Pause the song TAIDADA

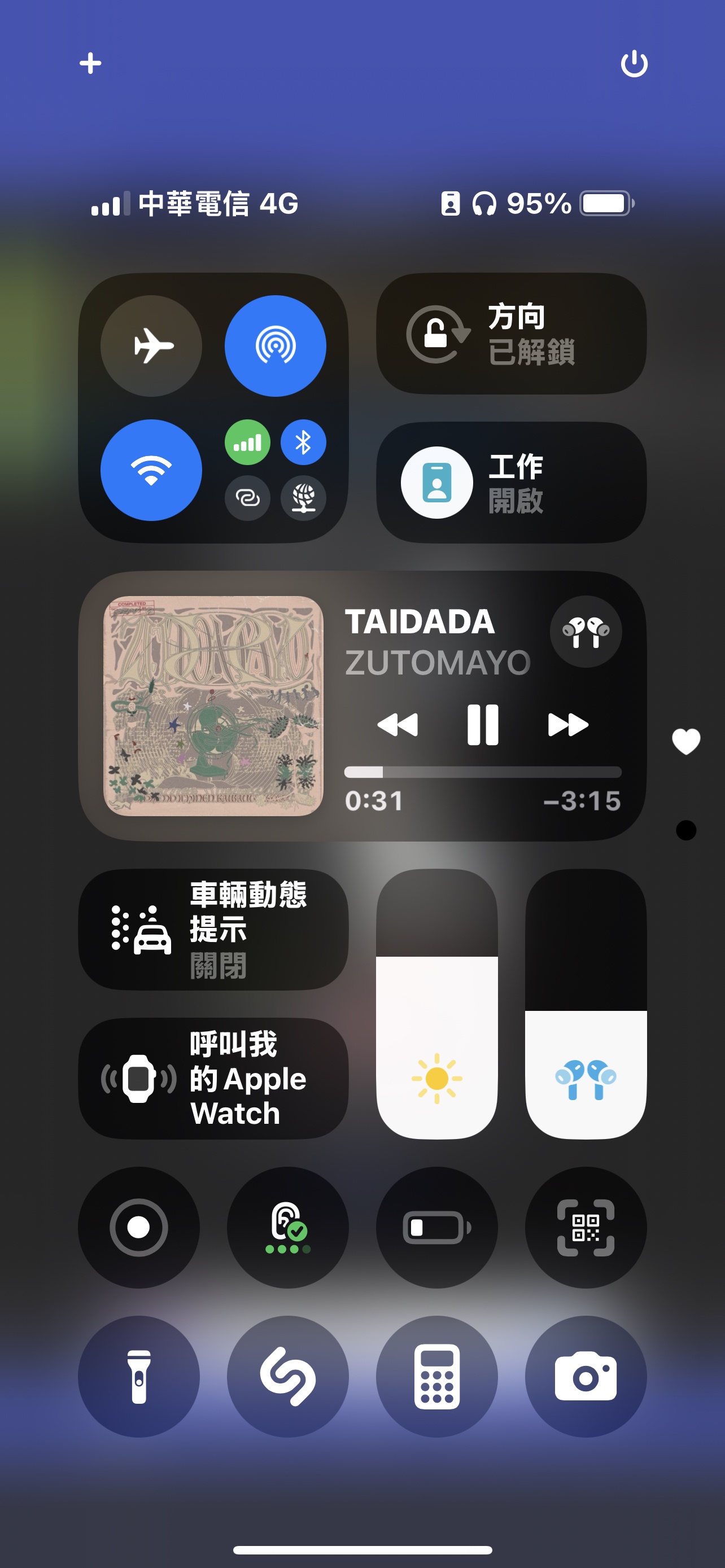click(x=483, y=724)
